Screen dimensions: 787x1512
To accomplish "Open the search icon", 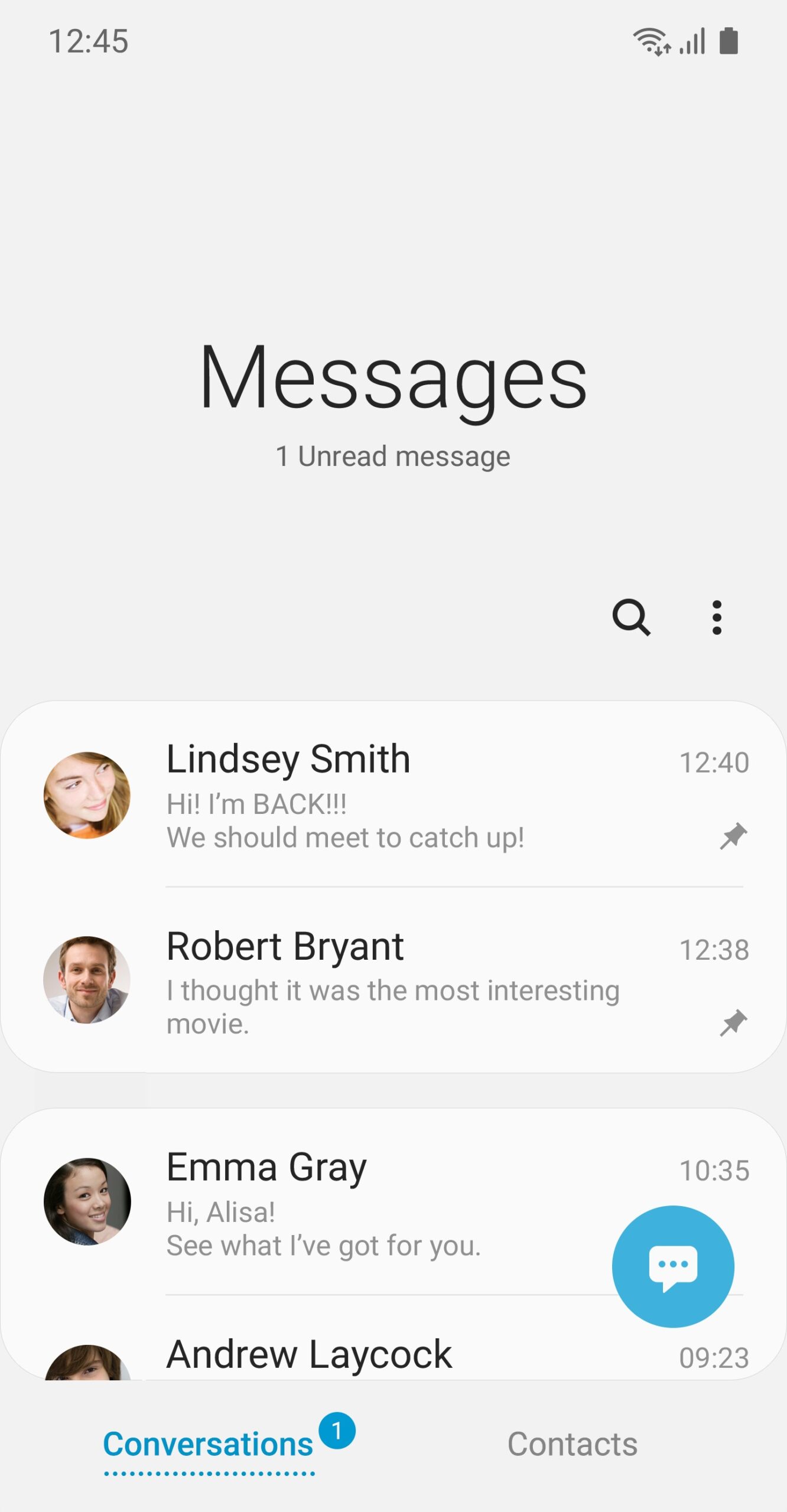I will click(x=631, y=618).
